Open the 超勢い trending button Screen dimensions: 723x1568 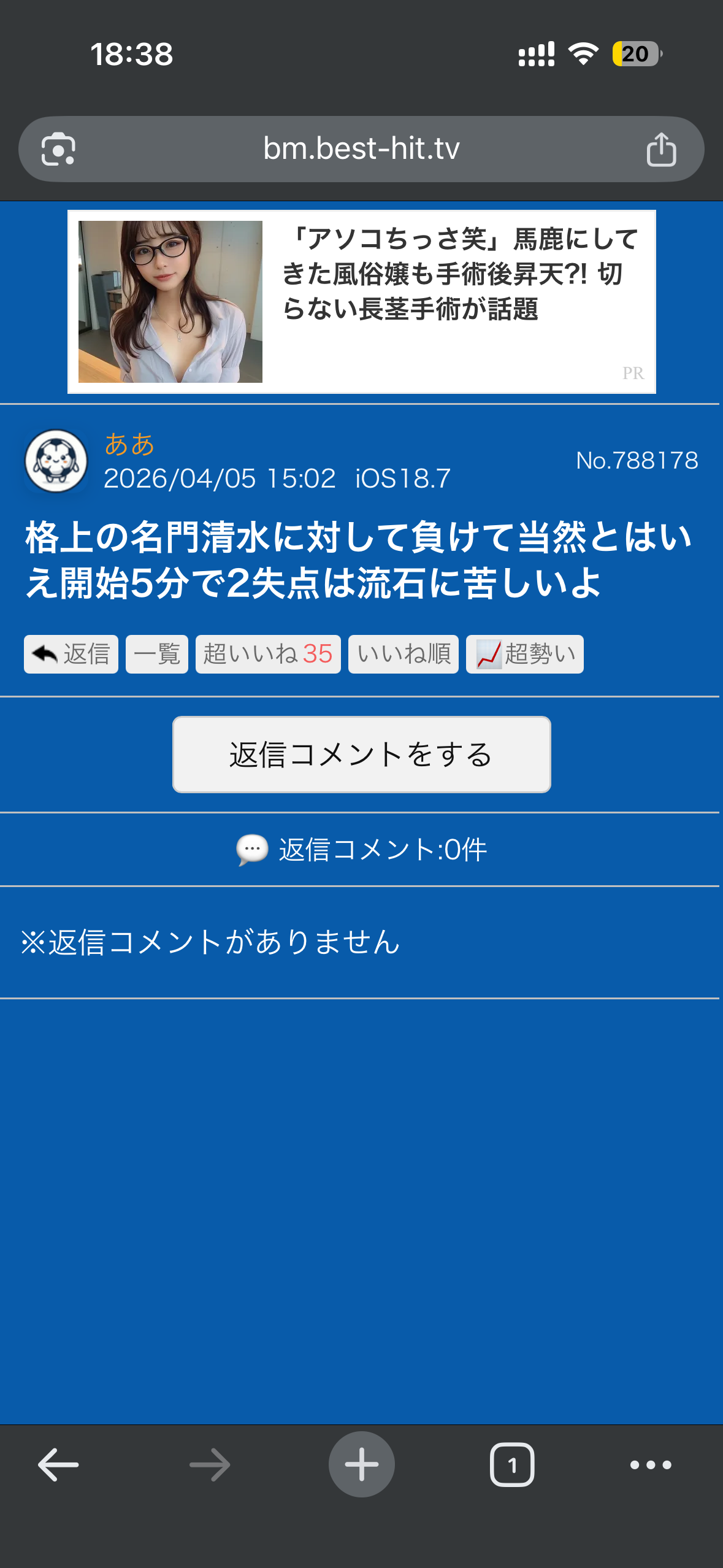(x=525, y=654)
